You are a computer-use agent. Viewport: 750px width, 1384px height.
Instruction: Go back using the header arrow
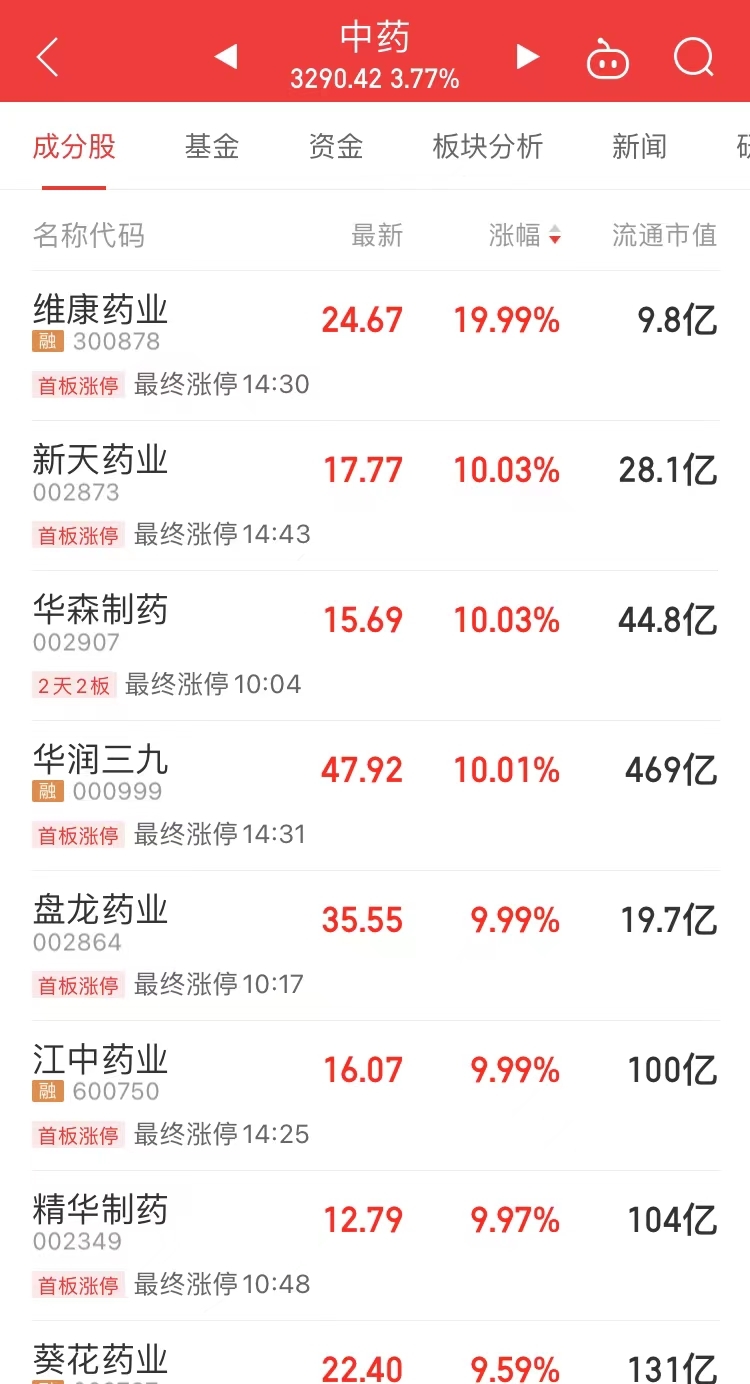tap(47, 57)
